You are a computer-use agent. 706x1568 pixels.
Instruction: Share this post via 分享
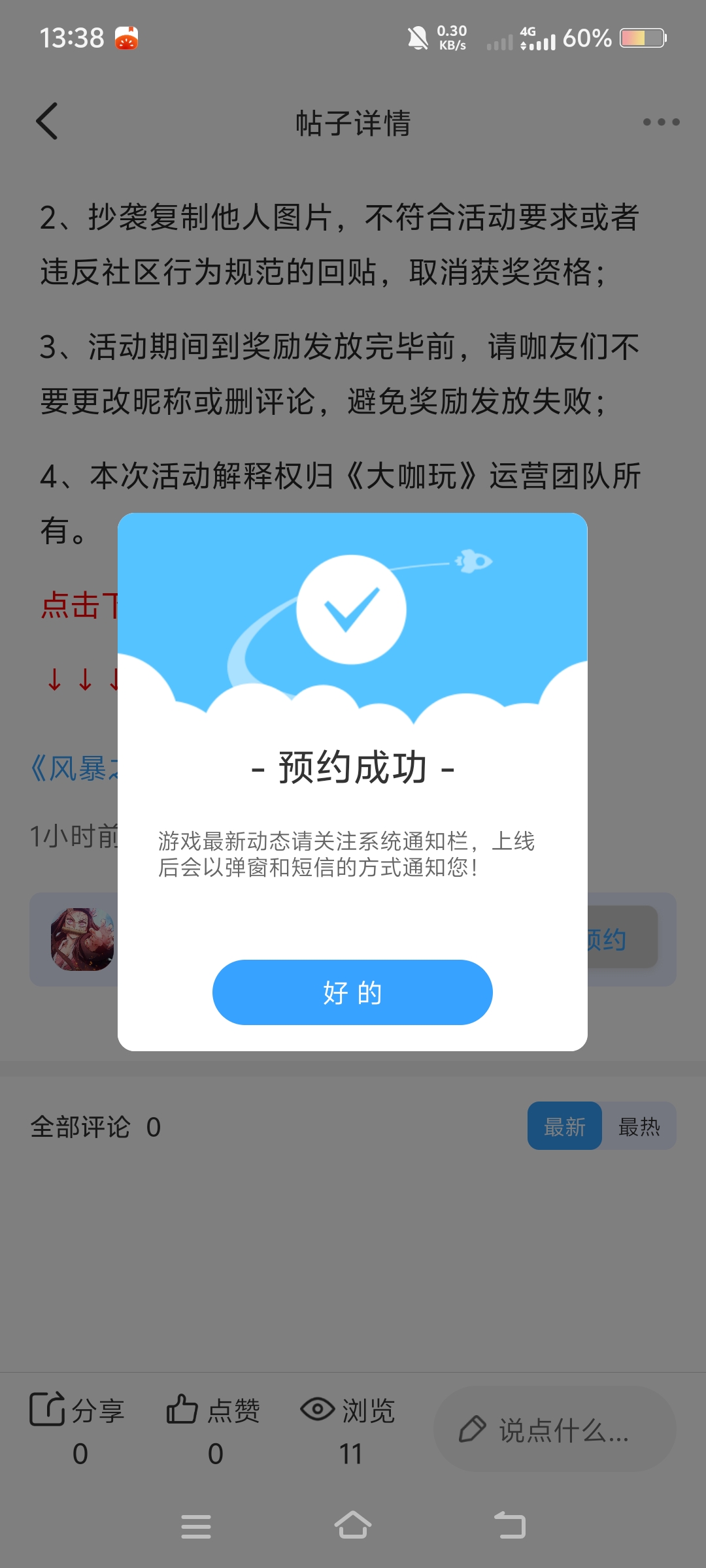[77, 1428]
